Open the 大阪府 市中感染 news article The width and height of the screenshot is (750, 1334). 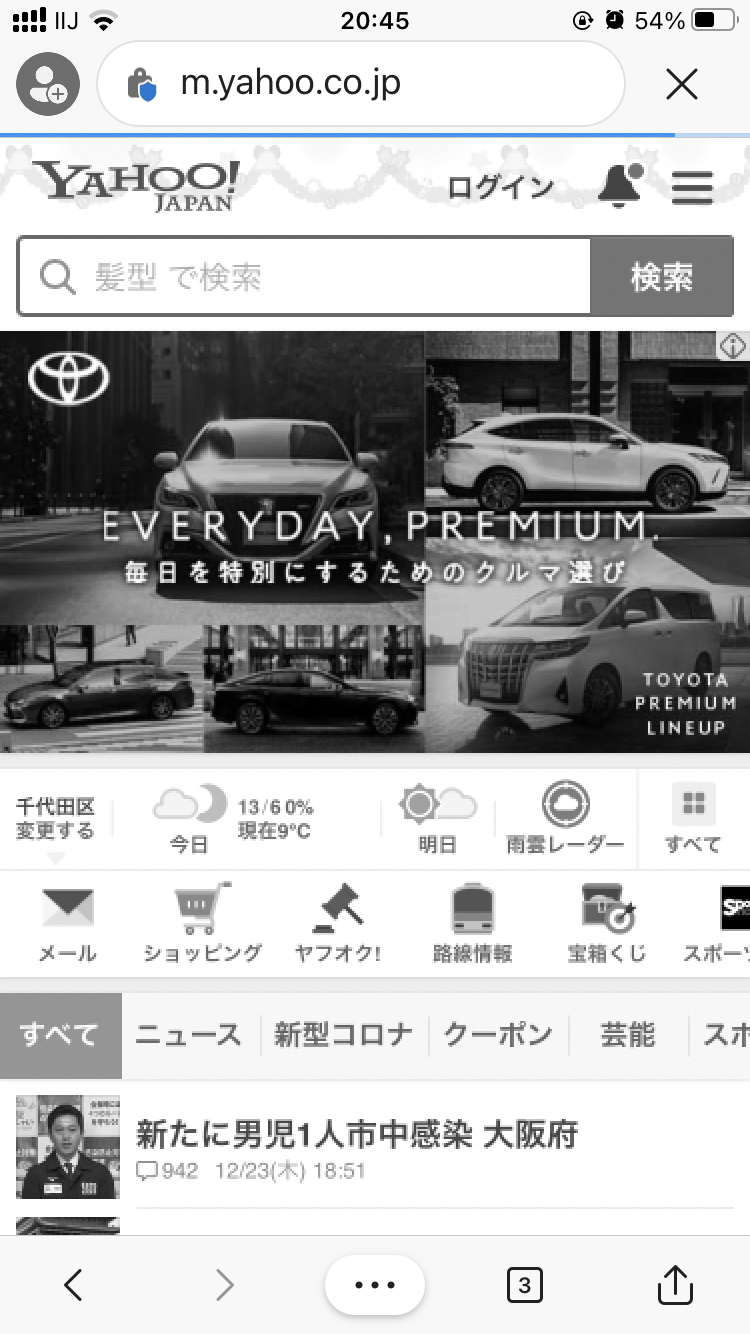357,1134
